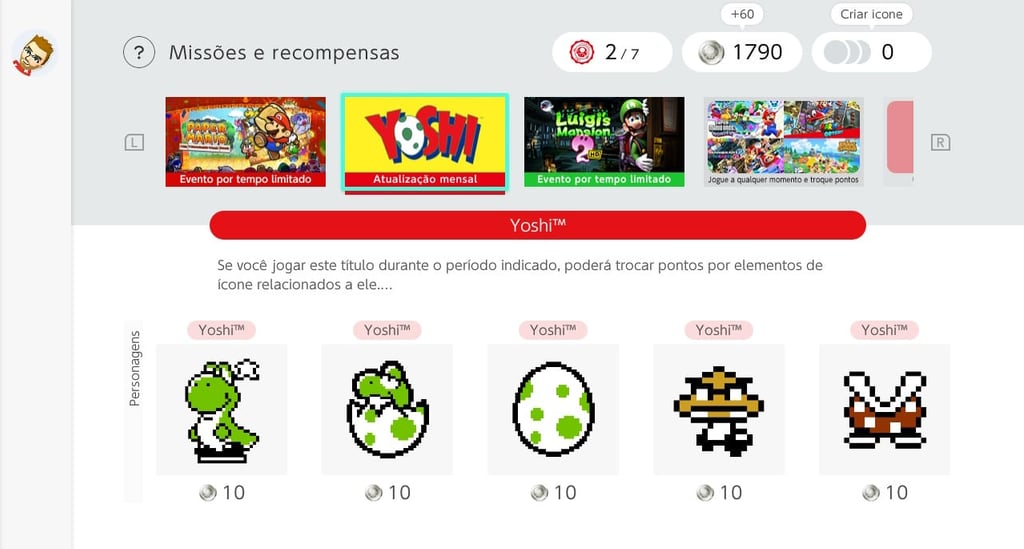This screenshot has height=549, width=1024.
Task: Open the Jogue a qualquer momento banner
Action: pyautogui.click(x=783, y=141)
